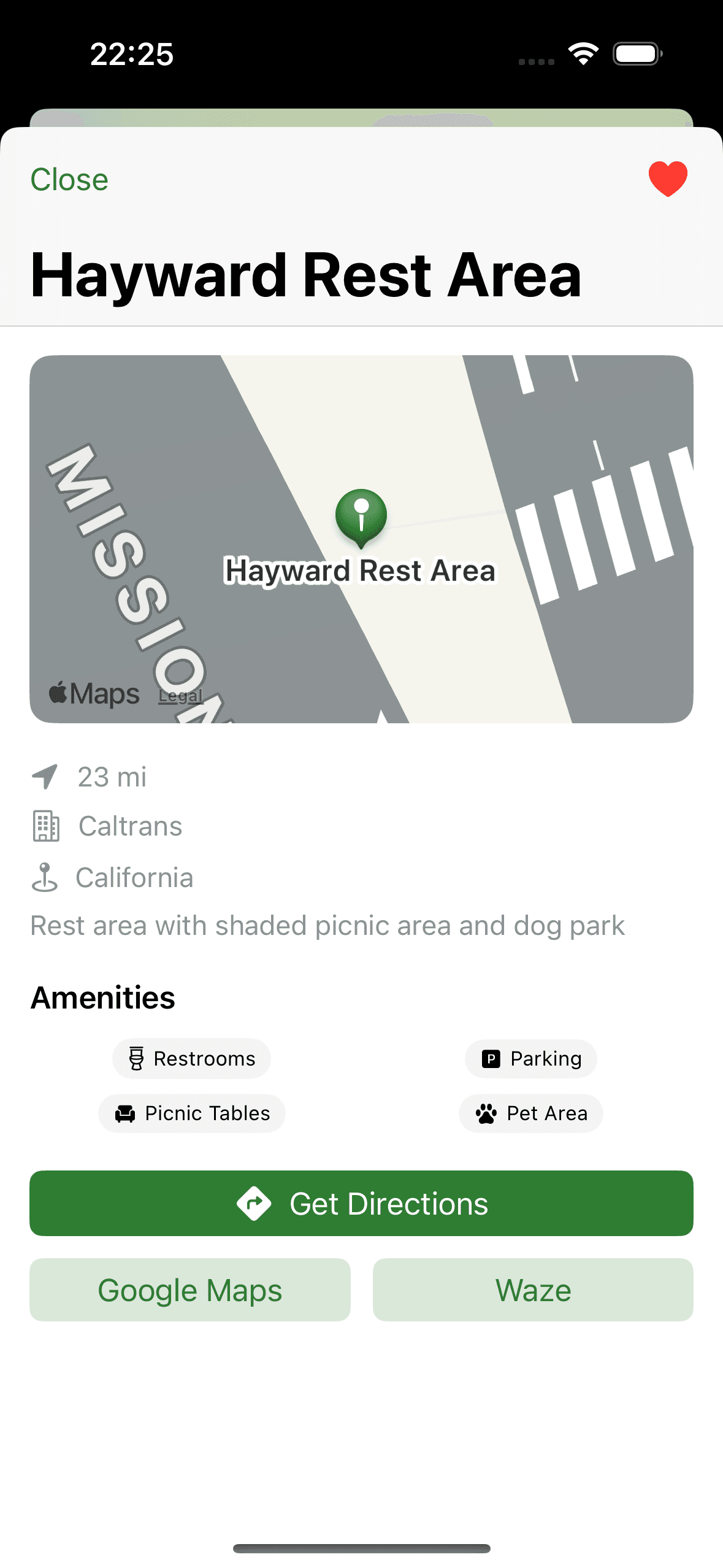
Task: Tap the navigation arrow beside 23 mi
Action: 44,776
